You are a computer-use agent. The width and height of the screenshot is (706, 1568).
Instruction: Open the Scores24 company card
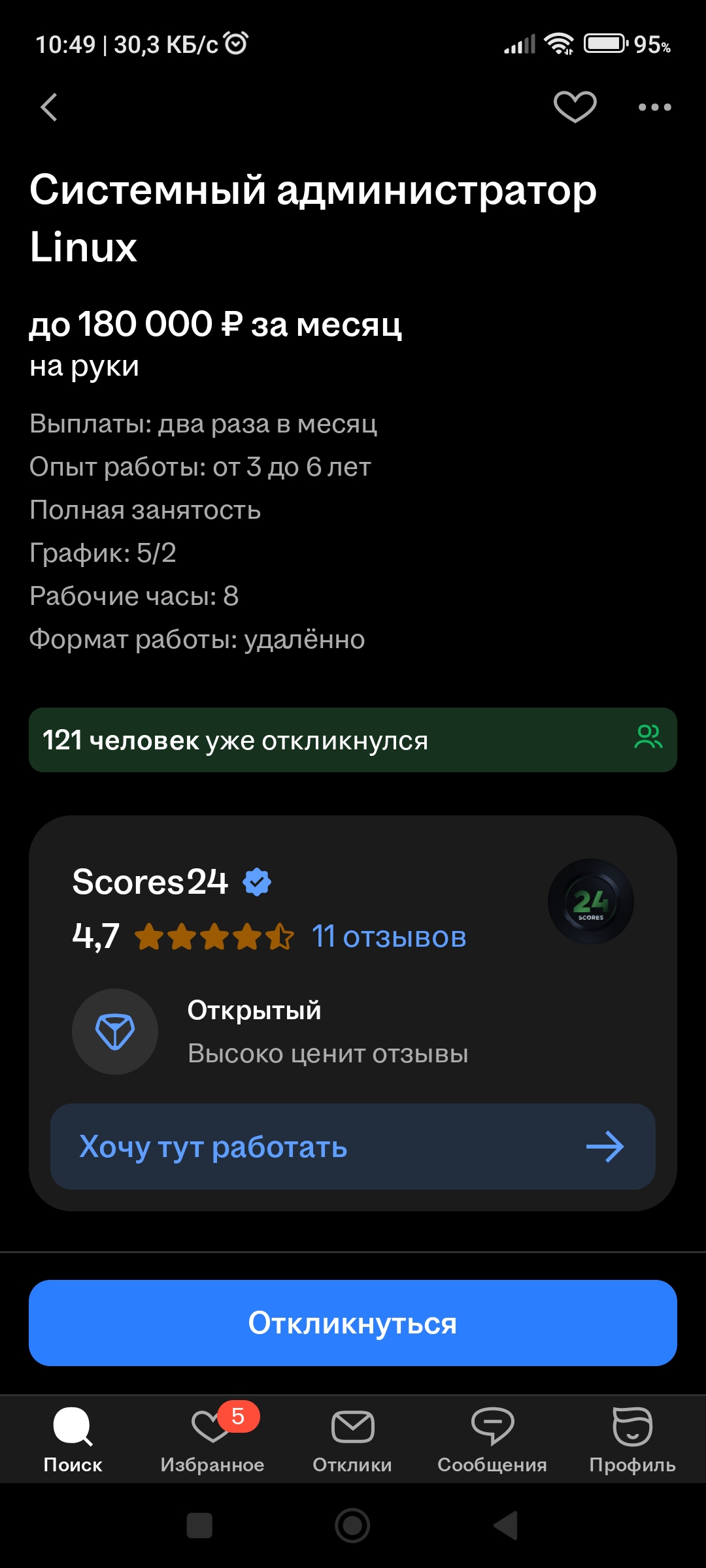tap(150, 882)
